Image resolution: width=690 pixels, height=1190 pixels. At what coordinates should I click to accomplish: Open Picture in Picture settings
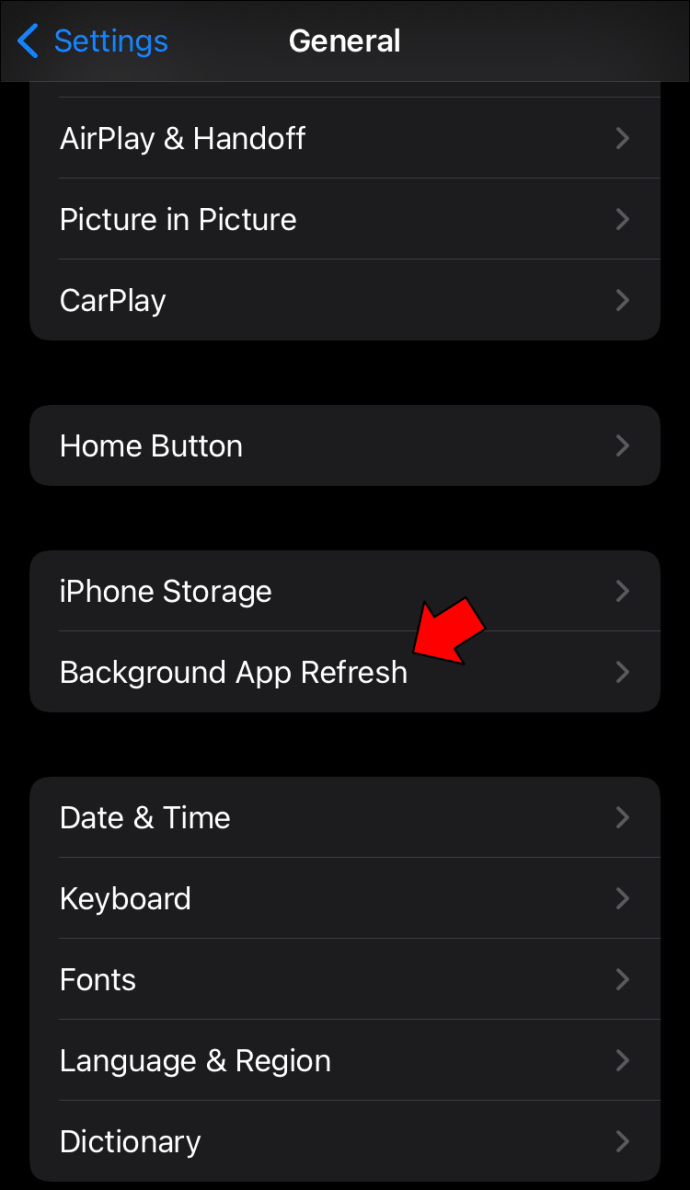(345, 219)
